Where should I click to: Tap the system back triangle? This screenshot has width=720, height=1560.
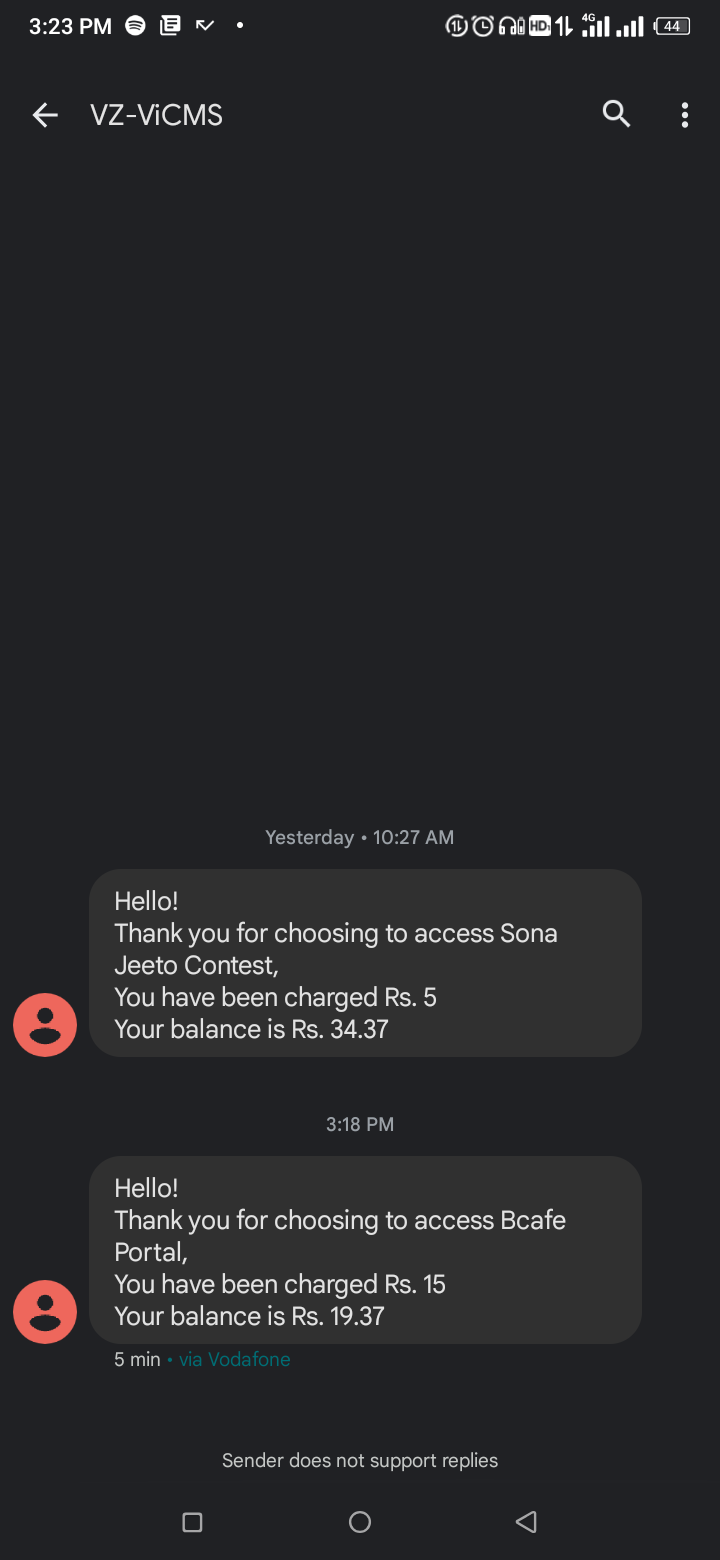pos(526,1522)
